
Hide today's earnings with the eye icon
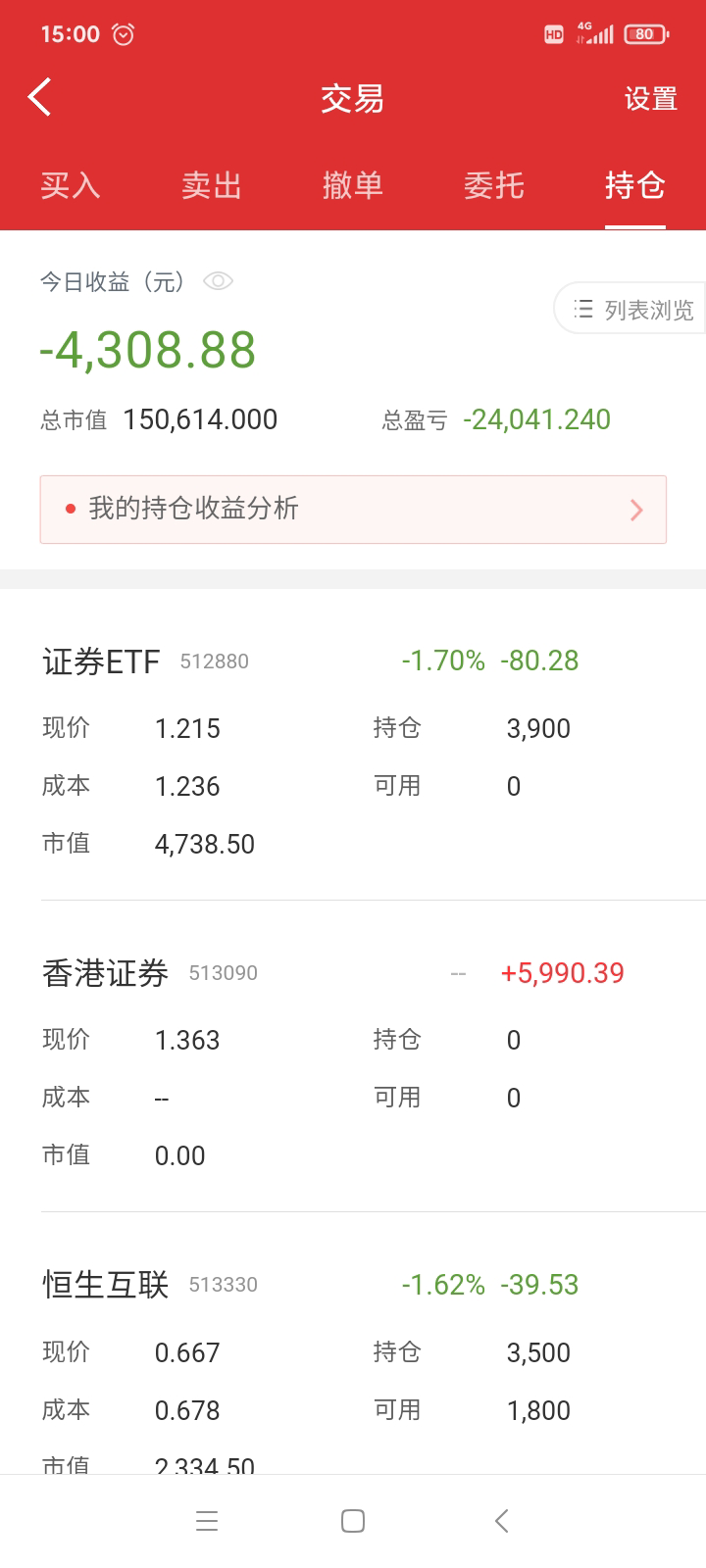tap(218, 282)
